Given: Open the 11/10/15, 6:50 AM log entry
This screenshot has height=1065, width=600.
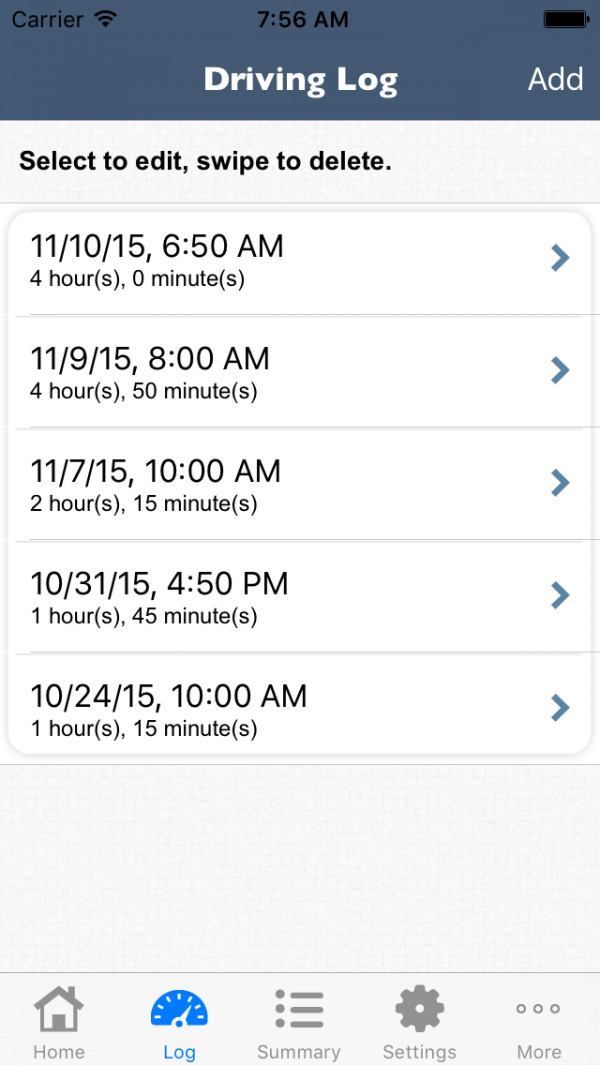Looking at the screenshot, I should pos(299,259).
